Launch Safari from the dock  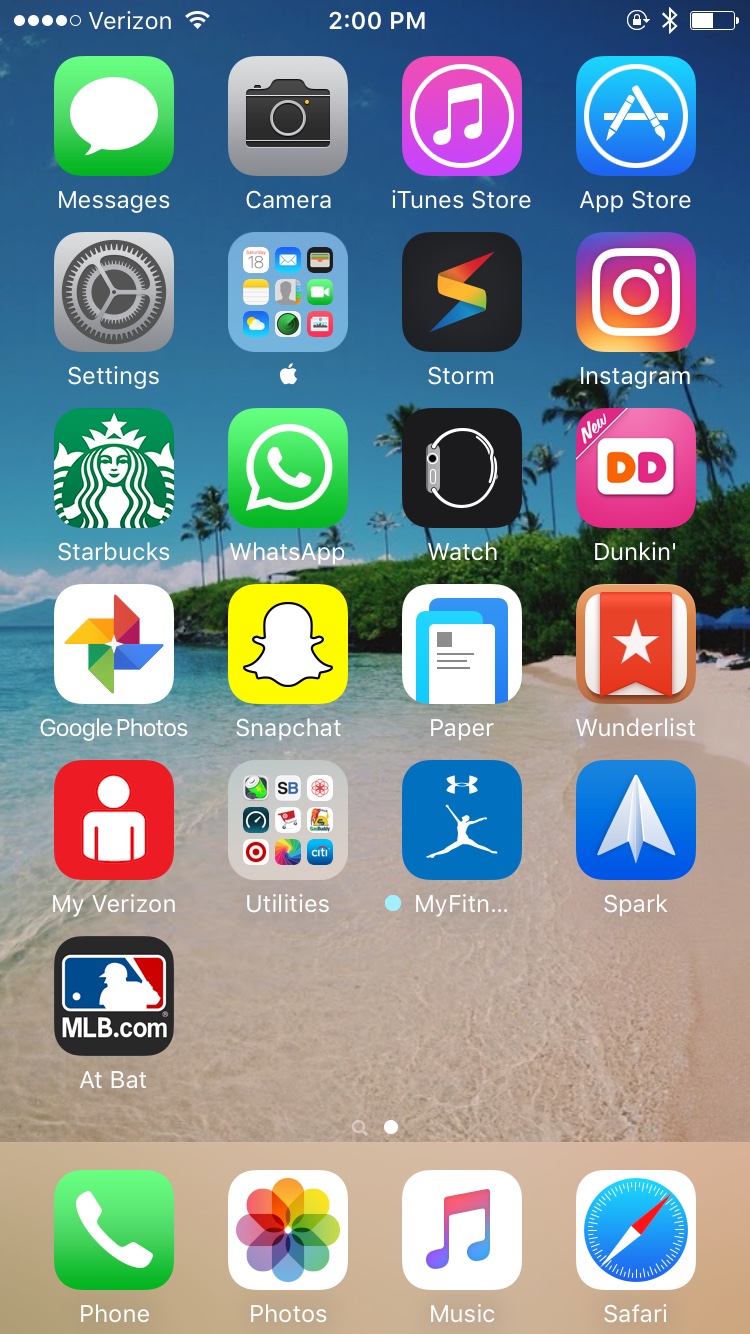pyautogui.click(x=635, y=1230)
